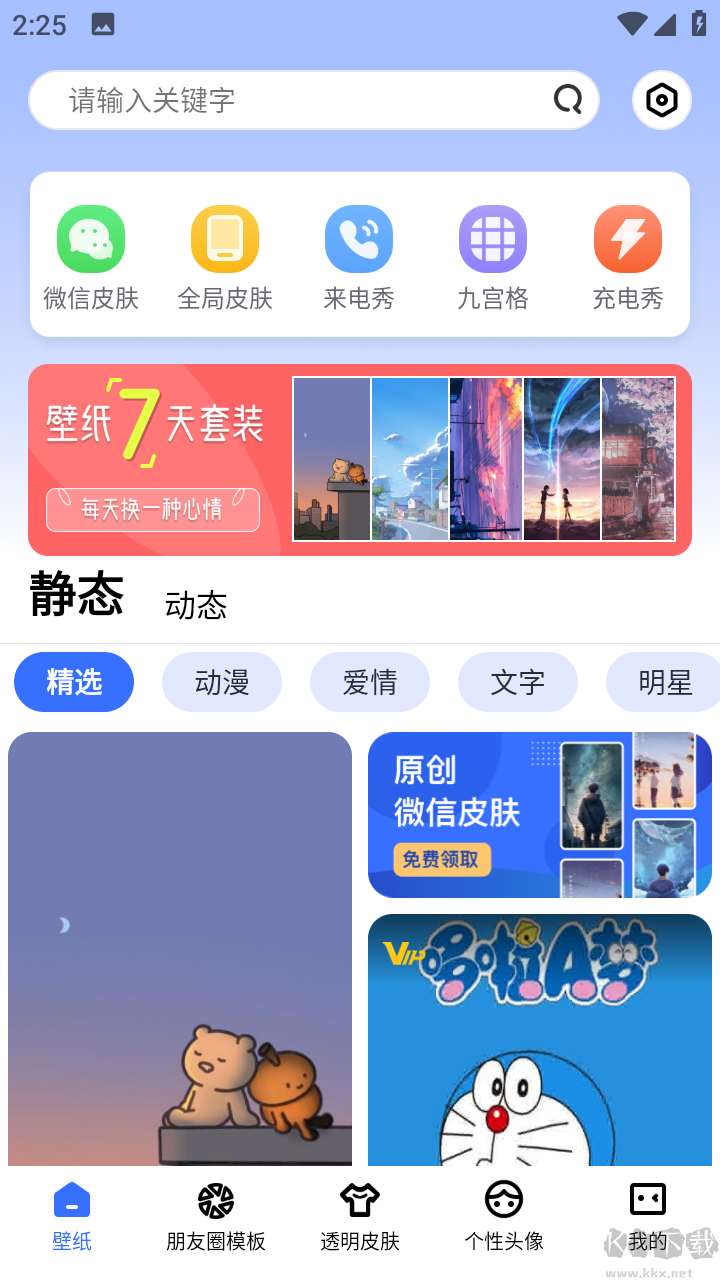This screenshot has width=720, height=1280.
Task: Open the settings gear beside the search bar
Action: pyautogui.click(x=661, y=100)
